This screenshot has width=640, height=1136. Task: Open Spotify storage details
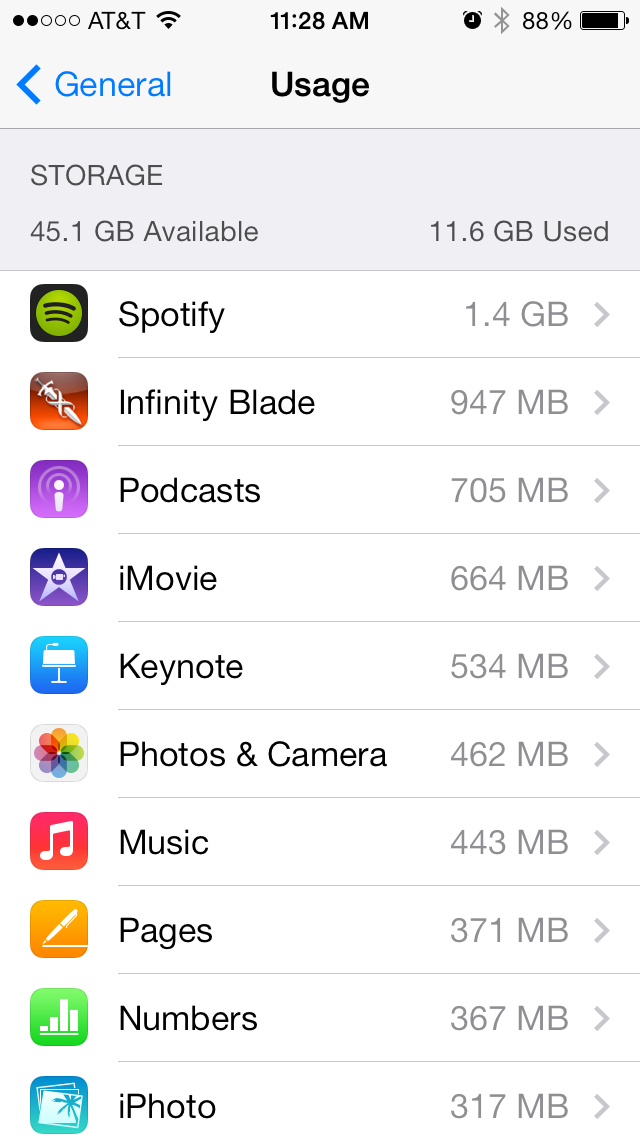(320, 315)
